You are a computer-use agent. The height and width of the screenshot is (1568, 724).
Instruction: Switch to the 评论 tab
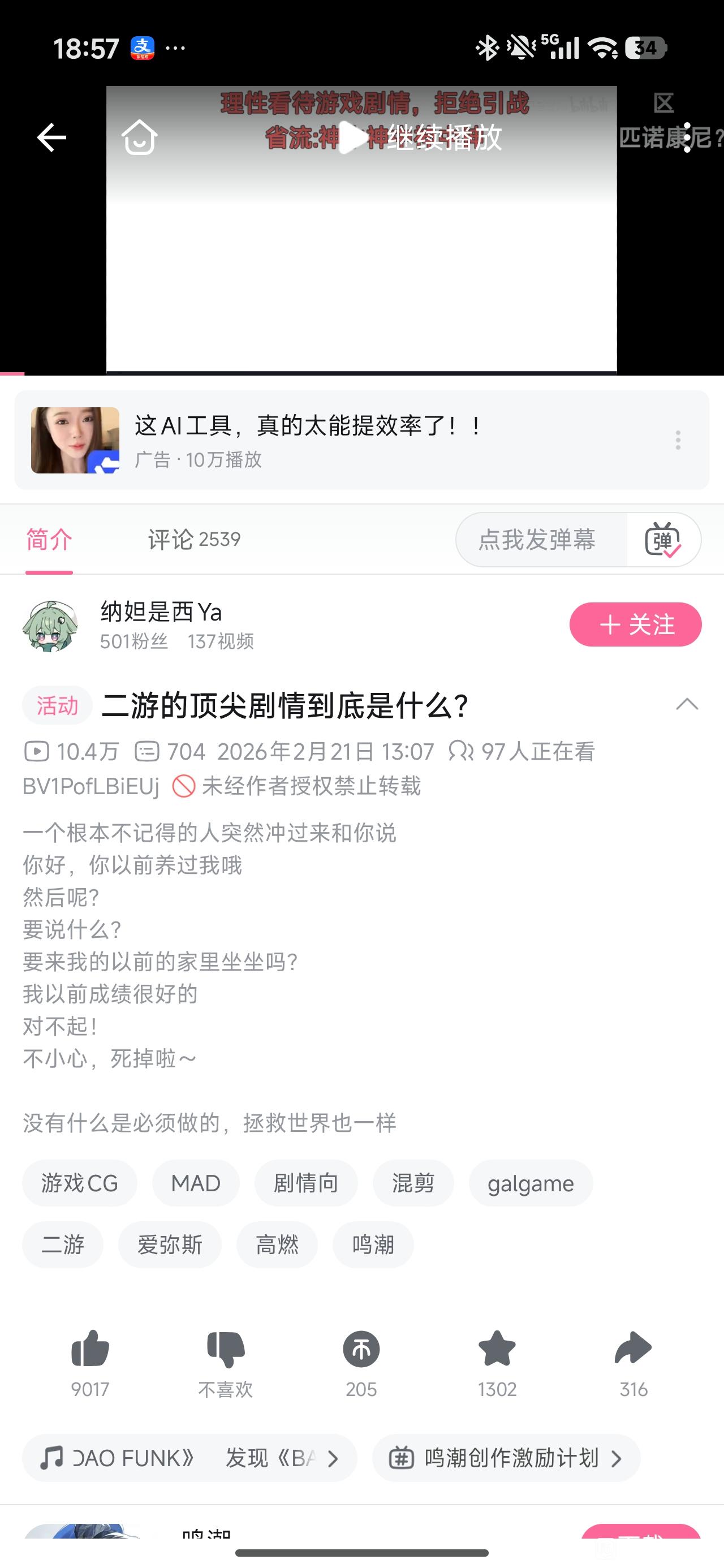(193, 539)
